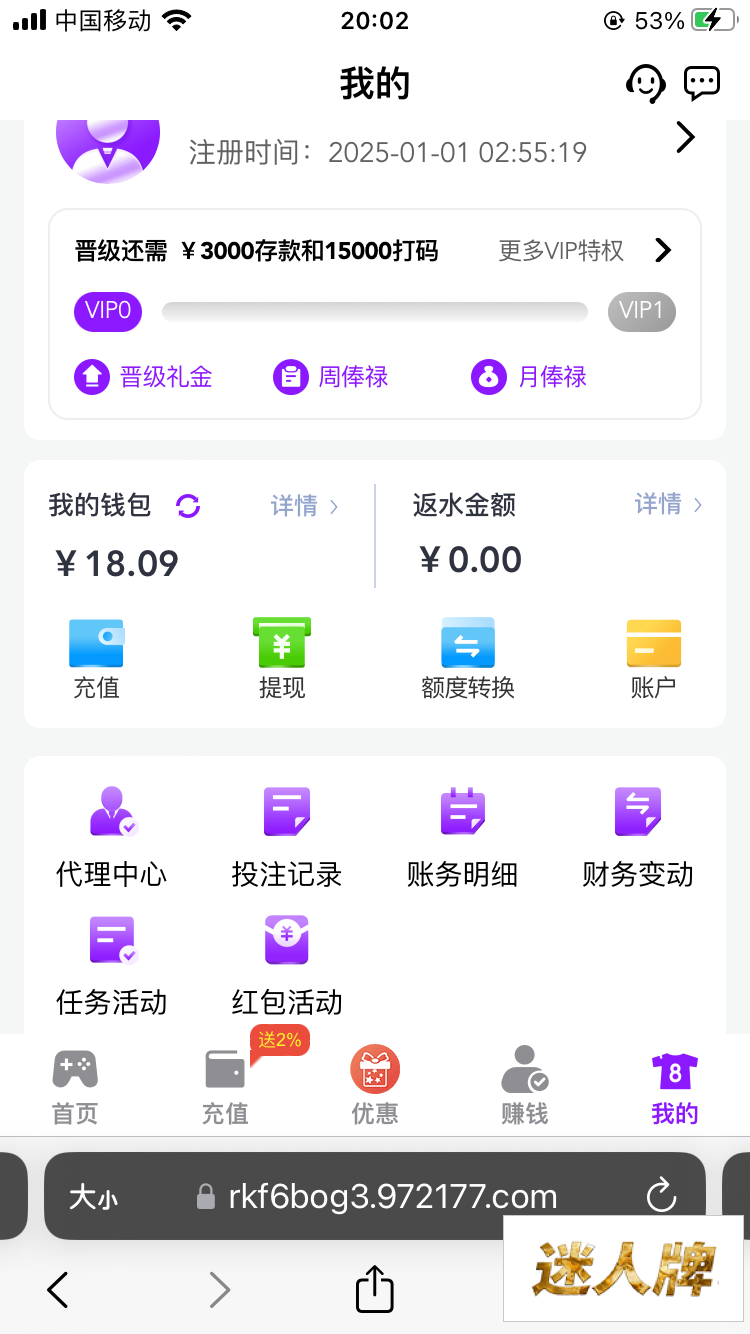Tap 晋级礼金 promotion bonus
The image size is (750, 1334).
(144, 377)
